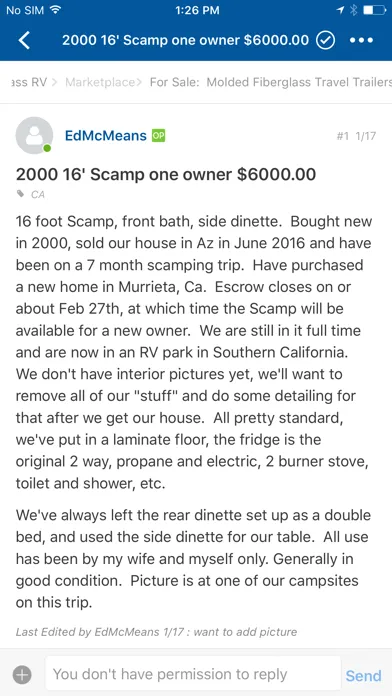The image size is (392, 696).
Task: Go back using the header arrow
Action: (24, 40)
